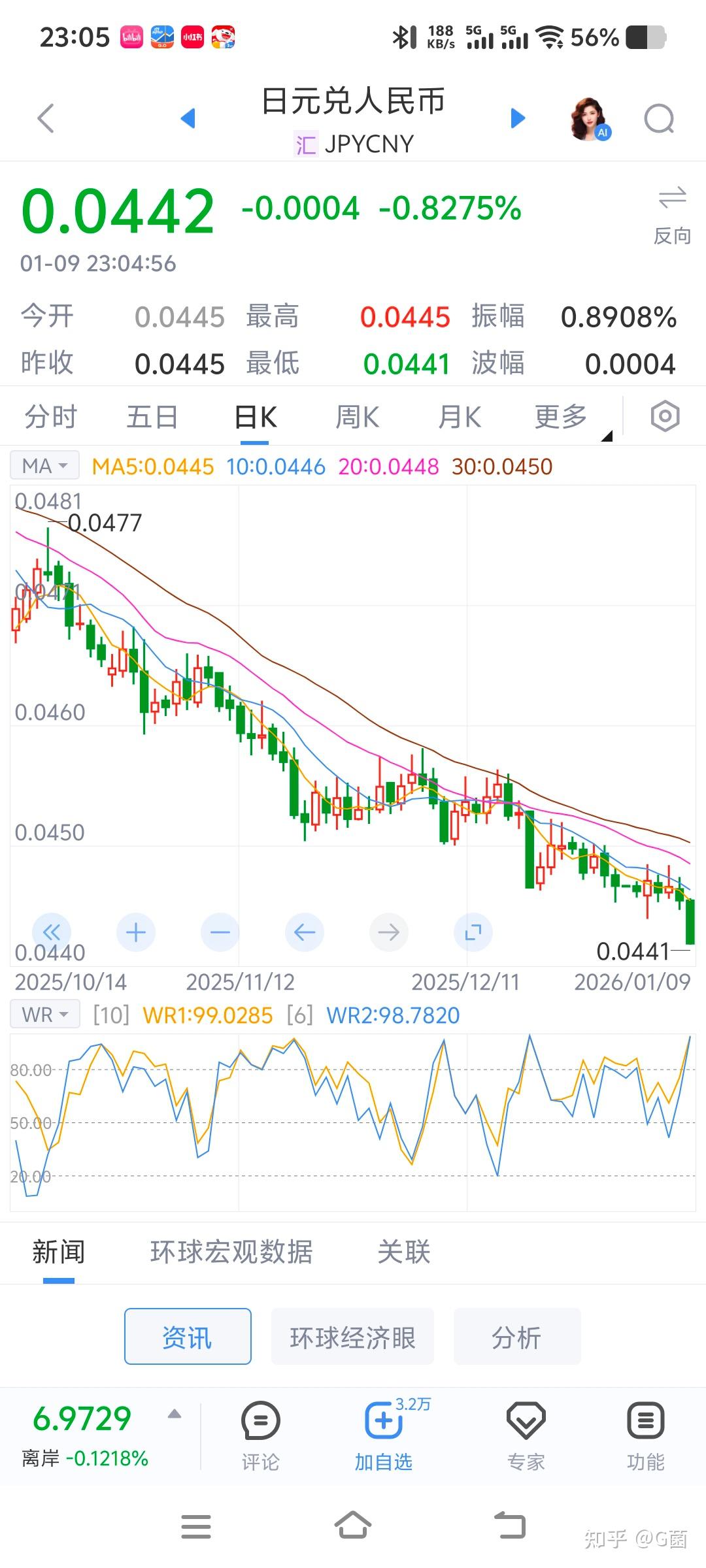Image resolution: width=706 pixels, height=1568 pixels.
Task: Open chart settings hexagon icon
Action: (x=665, y=416)
